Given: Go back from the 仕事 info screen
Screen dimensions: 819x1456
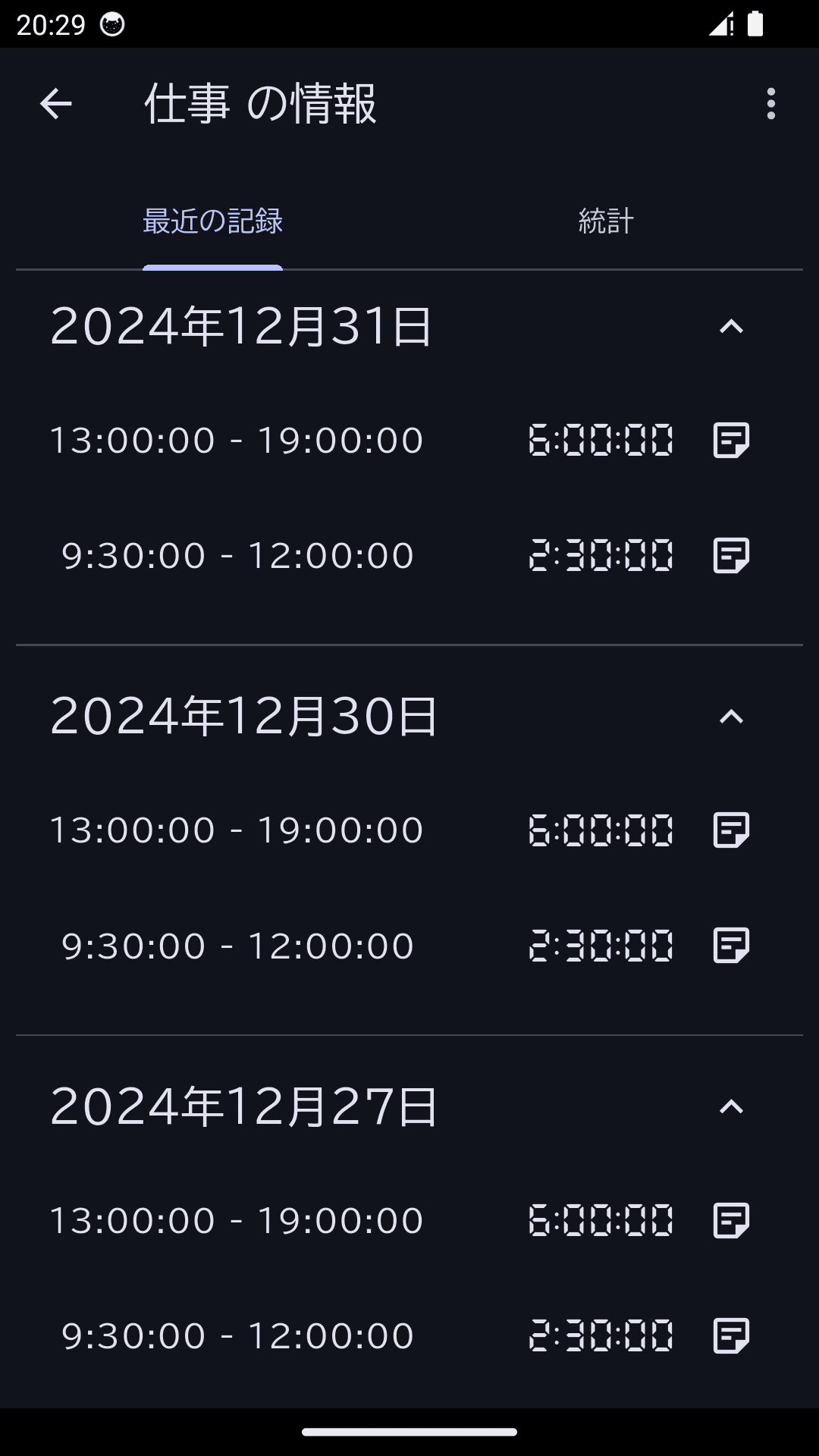Looking at the screenshot, I should 55,103.
